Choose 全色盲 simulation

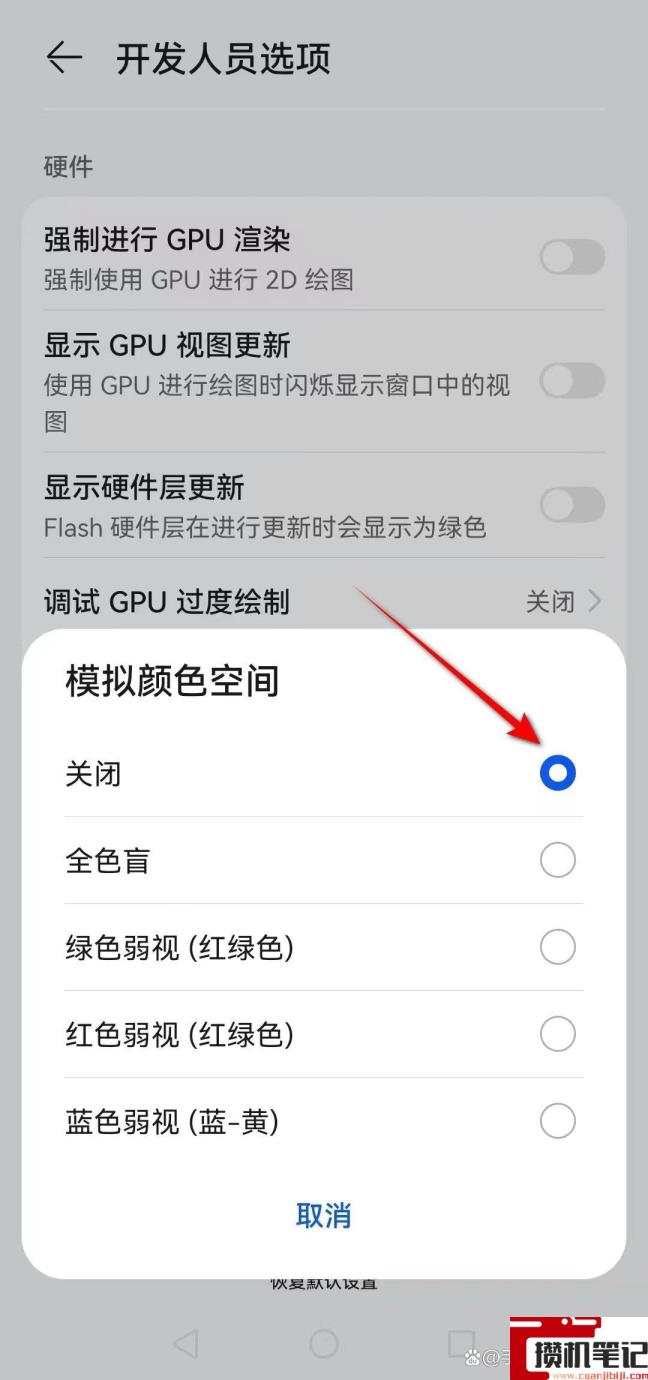[557, 860]
